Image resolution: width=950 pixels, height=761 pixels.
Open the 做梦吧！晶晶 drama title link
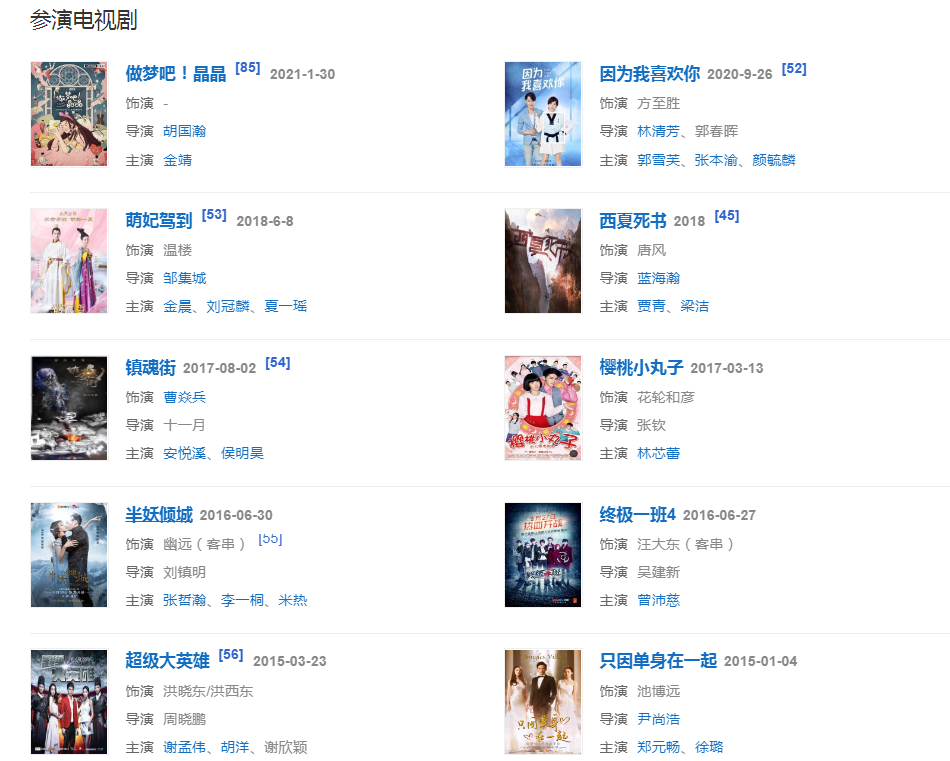pyautogui.click(x=176, y=75)
